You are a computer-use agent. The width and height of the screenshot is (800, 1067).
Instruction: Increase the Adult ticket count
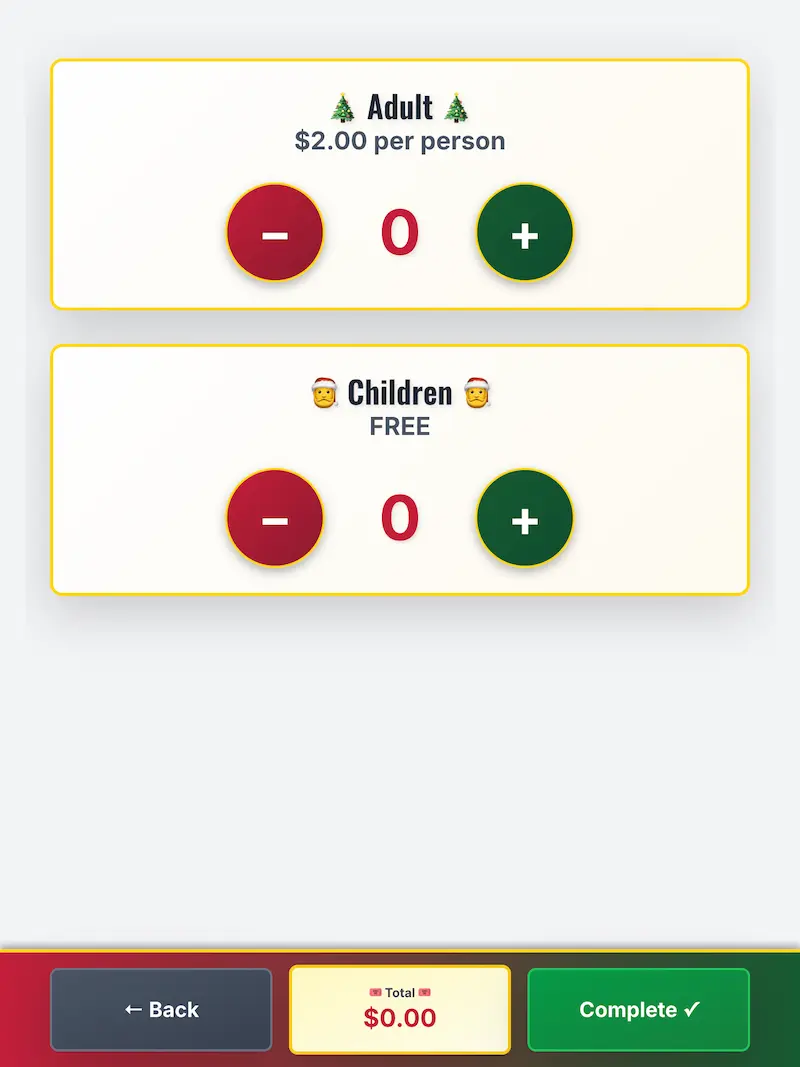(x=525, y=233)
